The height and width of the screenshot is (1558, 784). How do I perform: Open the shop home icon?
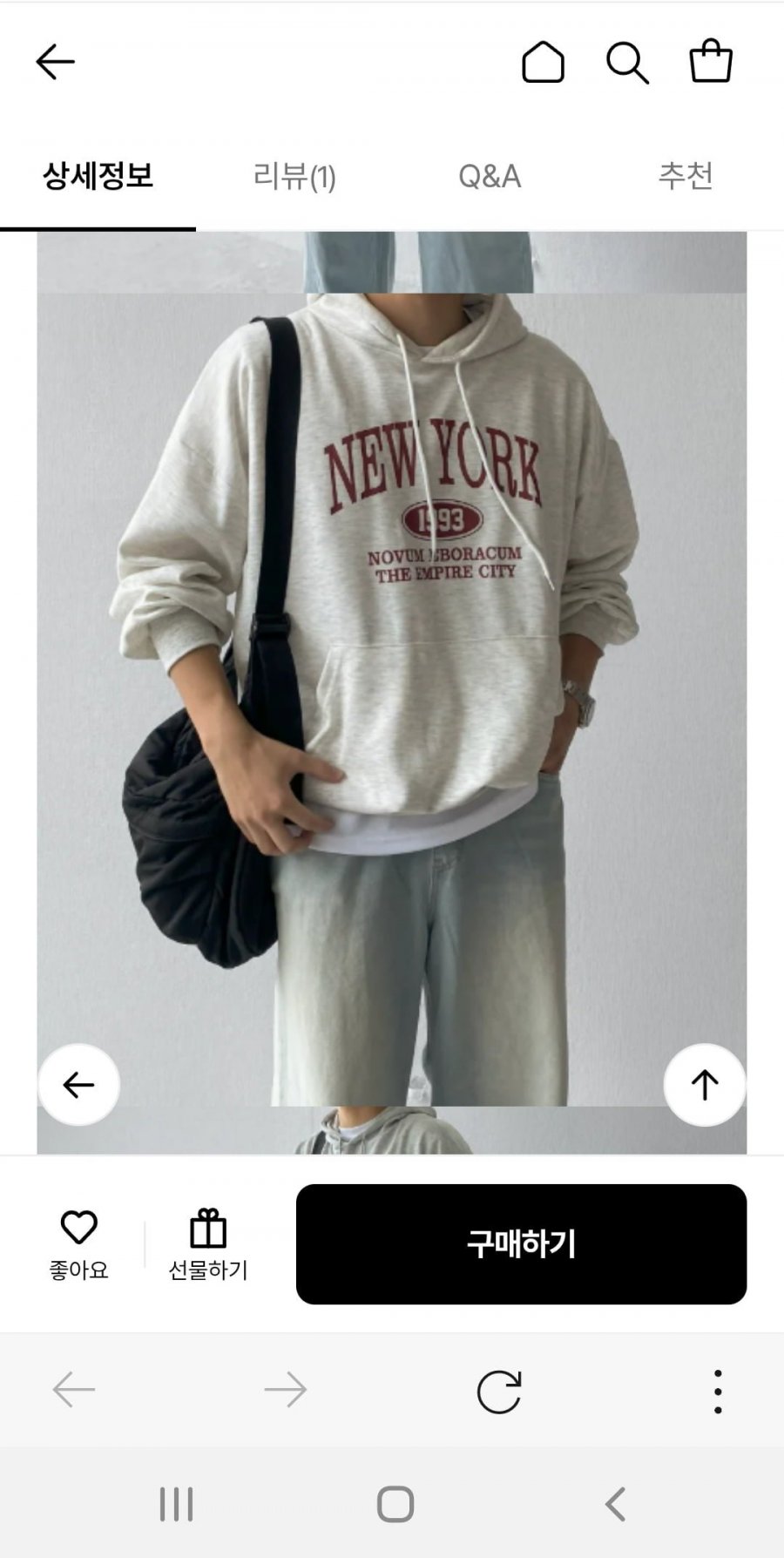tap(543, 62)
